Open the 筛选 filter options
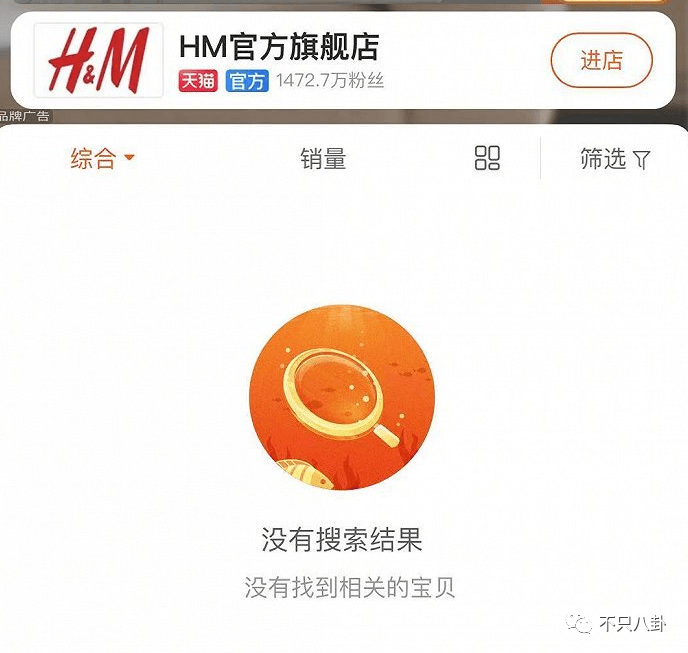 click(x=614, y=158)
